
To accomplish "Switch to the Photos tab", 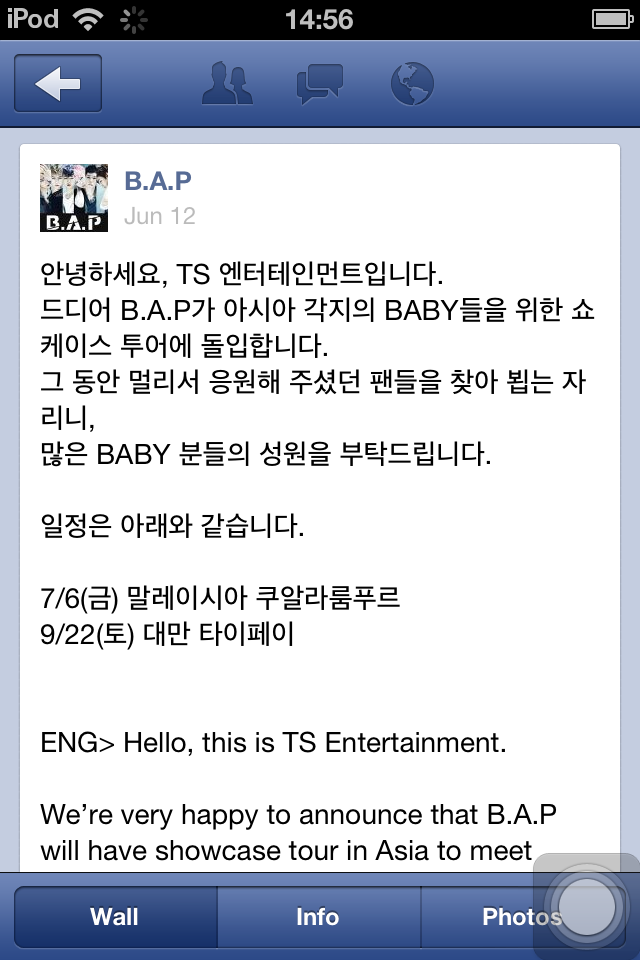I will pos(515,917).
